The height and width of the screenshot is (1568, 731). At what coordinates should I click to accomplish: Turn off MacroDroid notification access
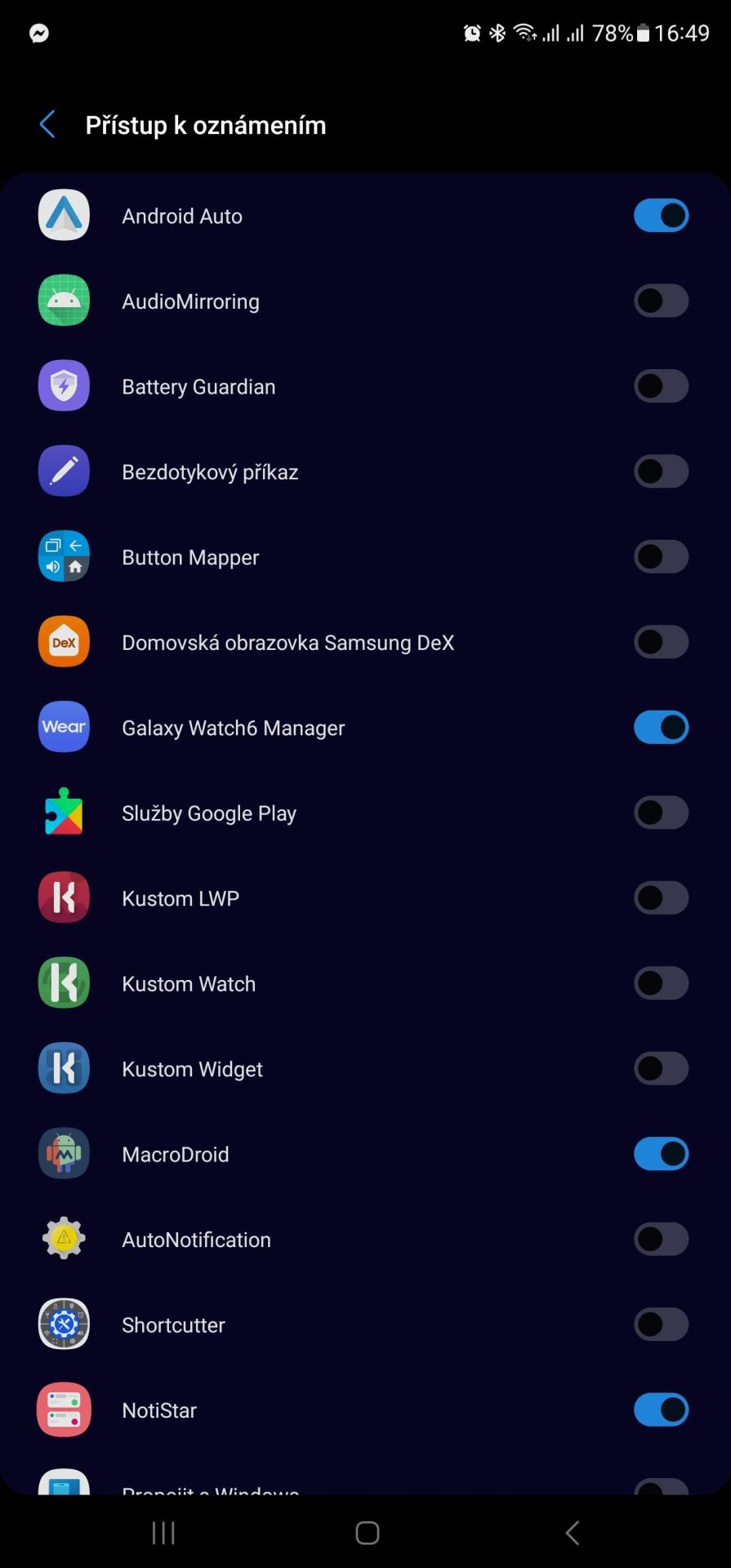point(661,1155)
